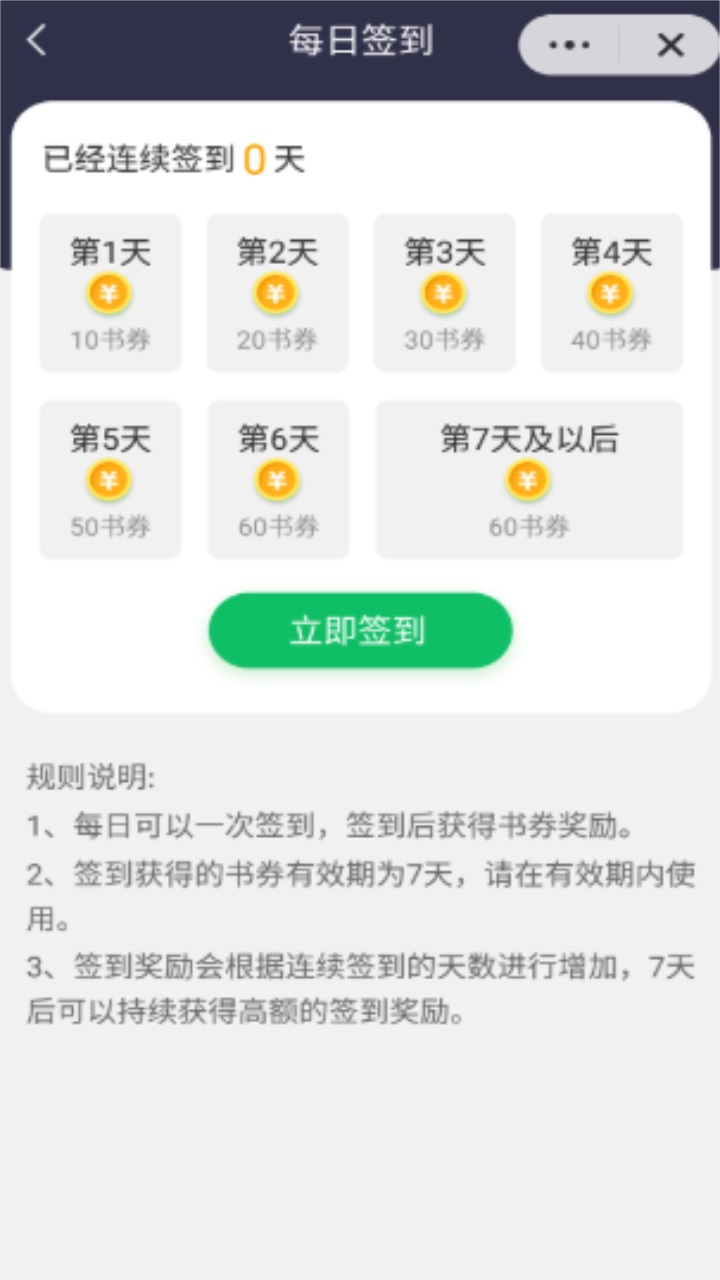The width and height of the screenshot is (720, 1280).
Task: Open the more options ellipsis menu
Action: coord(570,45)
